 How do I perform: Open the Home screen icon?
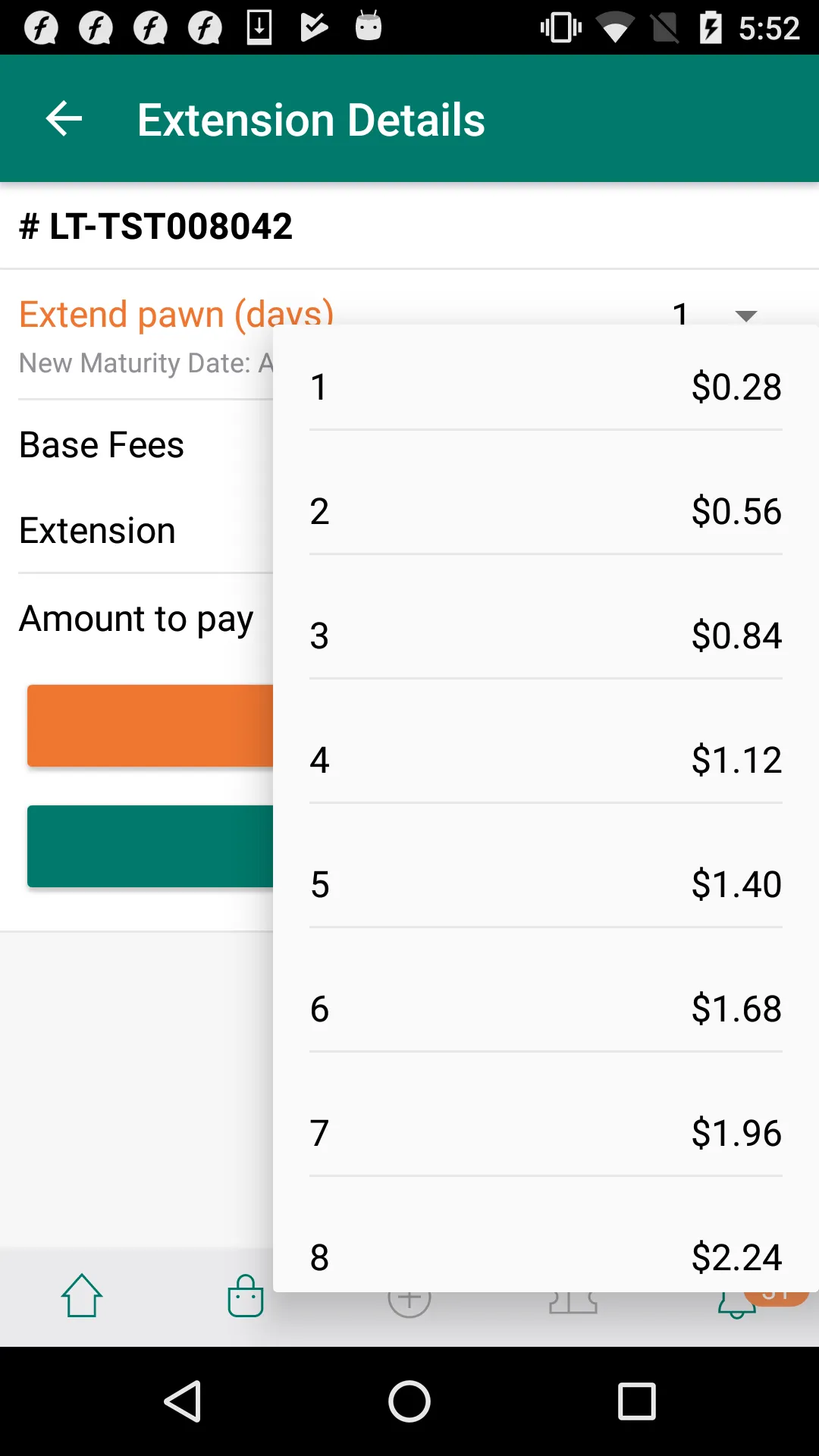81,1297
